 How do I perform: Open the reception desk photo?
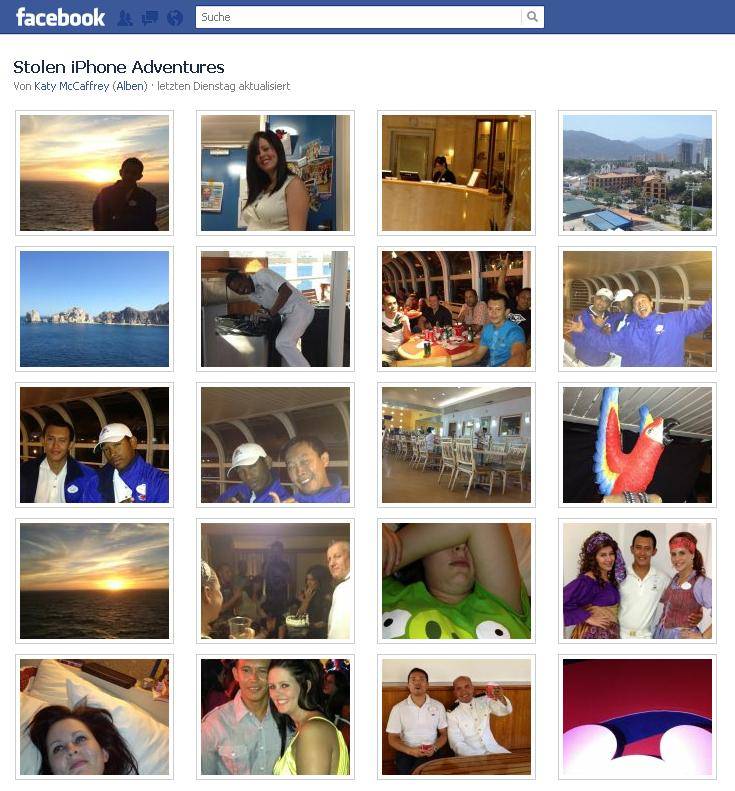[x=456, y=173]
